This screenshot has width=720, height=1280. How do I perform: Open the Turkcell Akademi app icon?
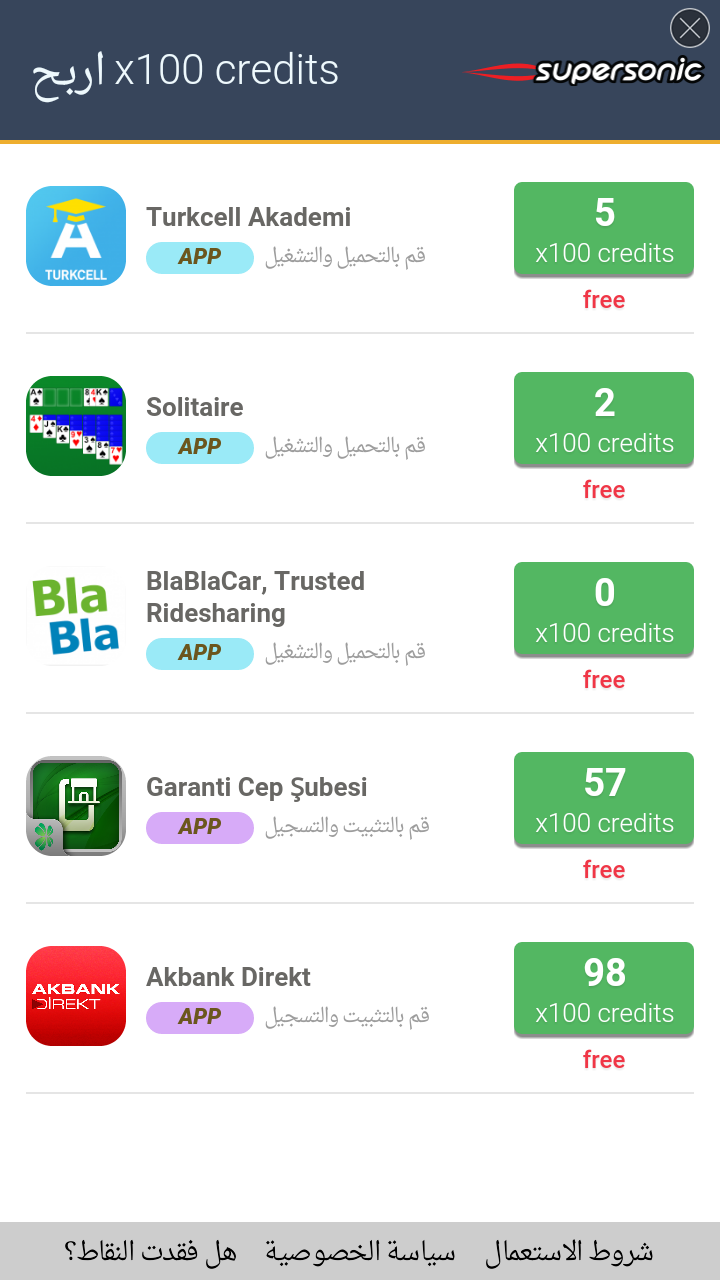point(76,236)
